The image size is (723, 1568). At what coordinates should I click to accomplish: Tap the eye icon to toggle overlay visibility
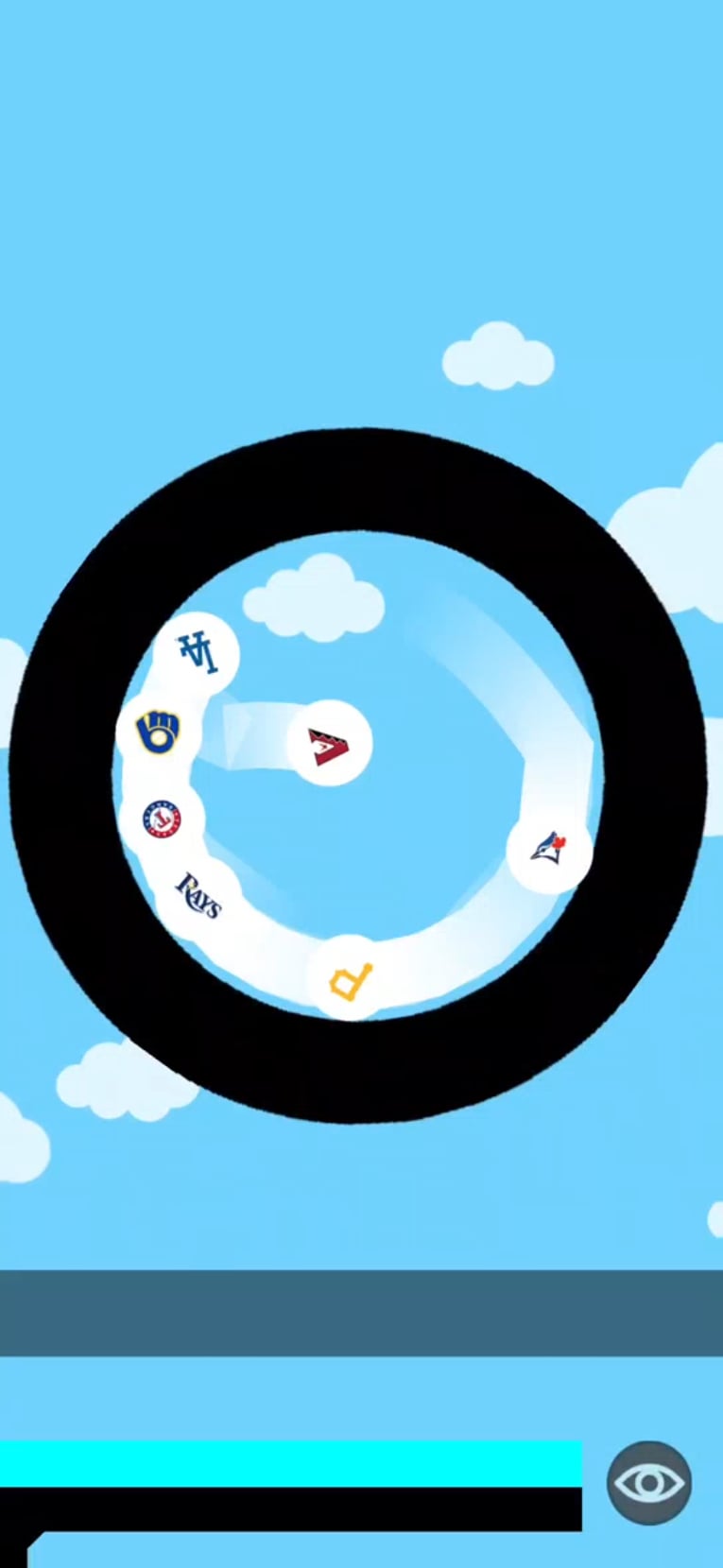coord(648,1482)
